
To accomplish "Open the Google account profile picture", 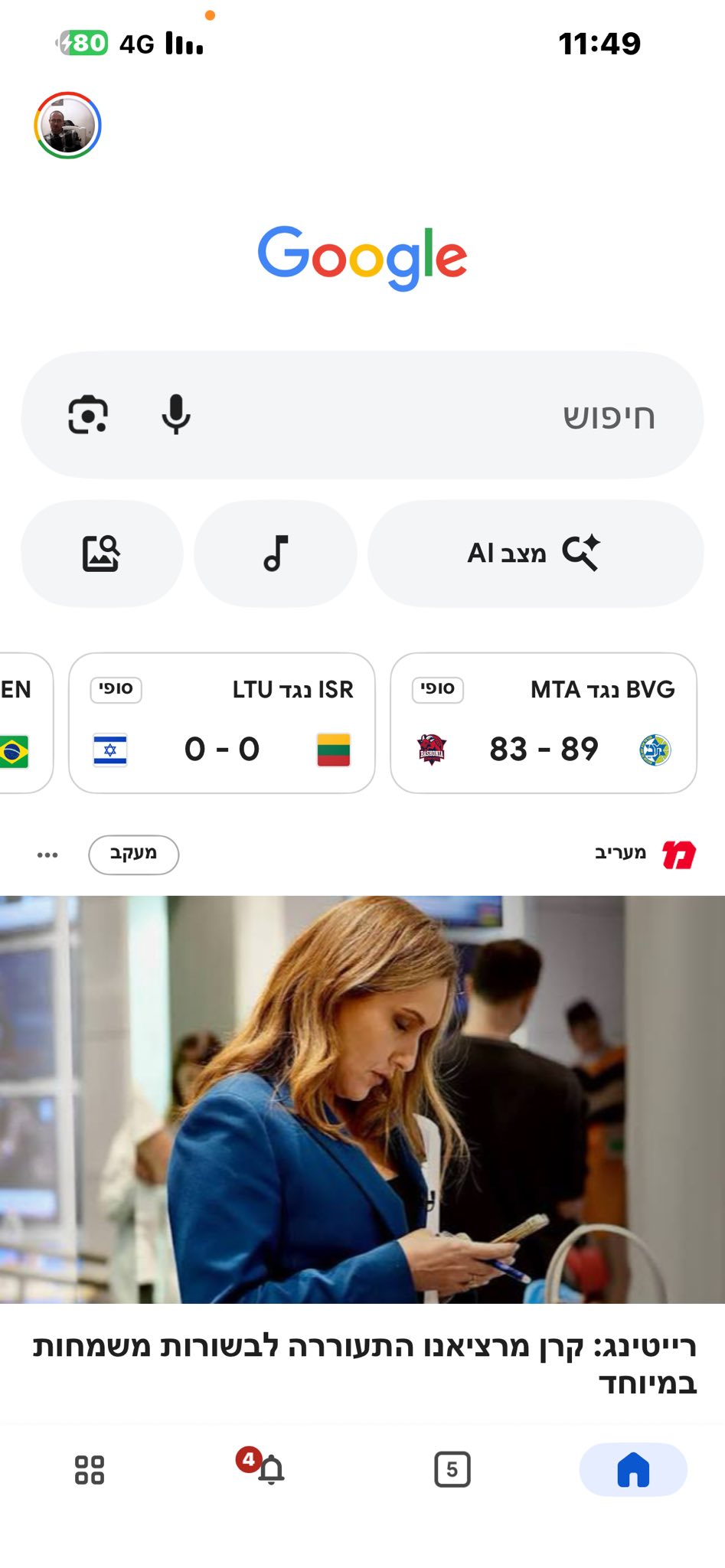I will [x=67, y=126].
